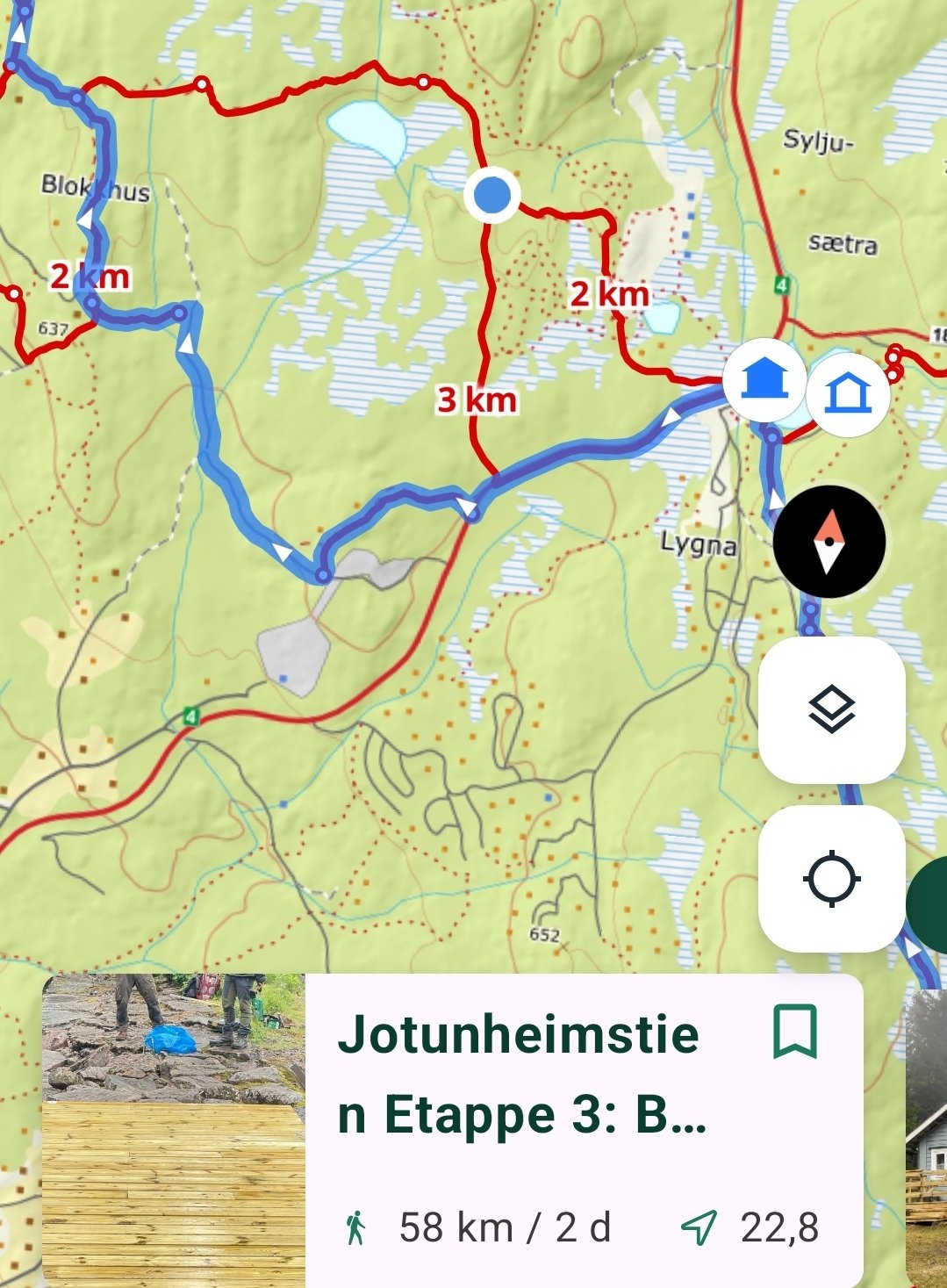Bookmark the Jotunheimstien Etappe 3 route
This screenshot has width=947, height=1288.
794,1032
